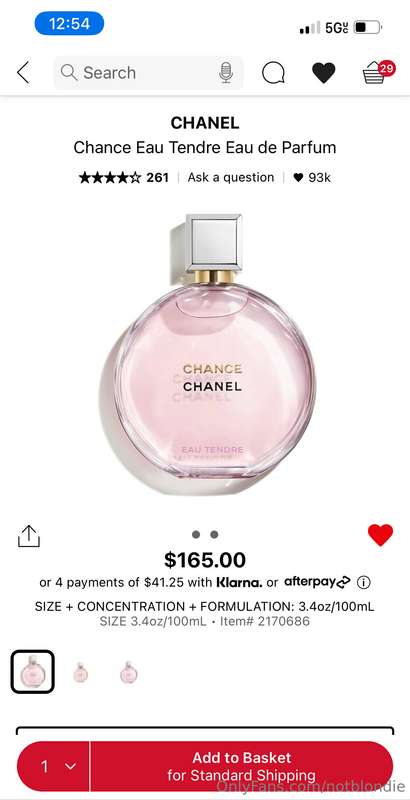Image resolution: width=410 pixels, height=800 pixels.
Task: Open the basket with 29 items
Action: [x=378, y=72]
